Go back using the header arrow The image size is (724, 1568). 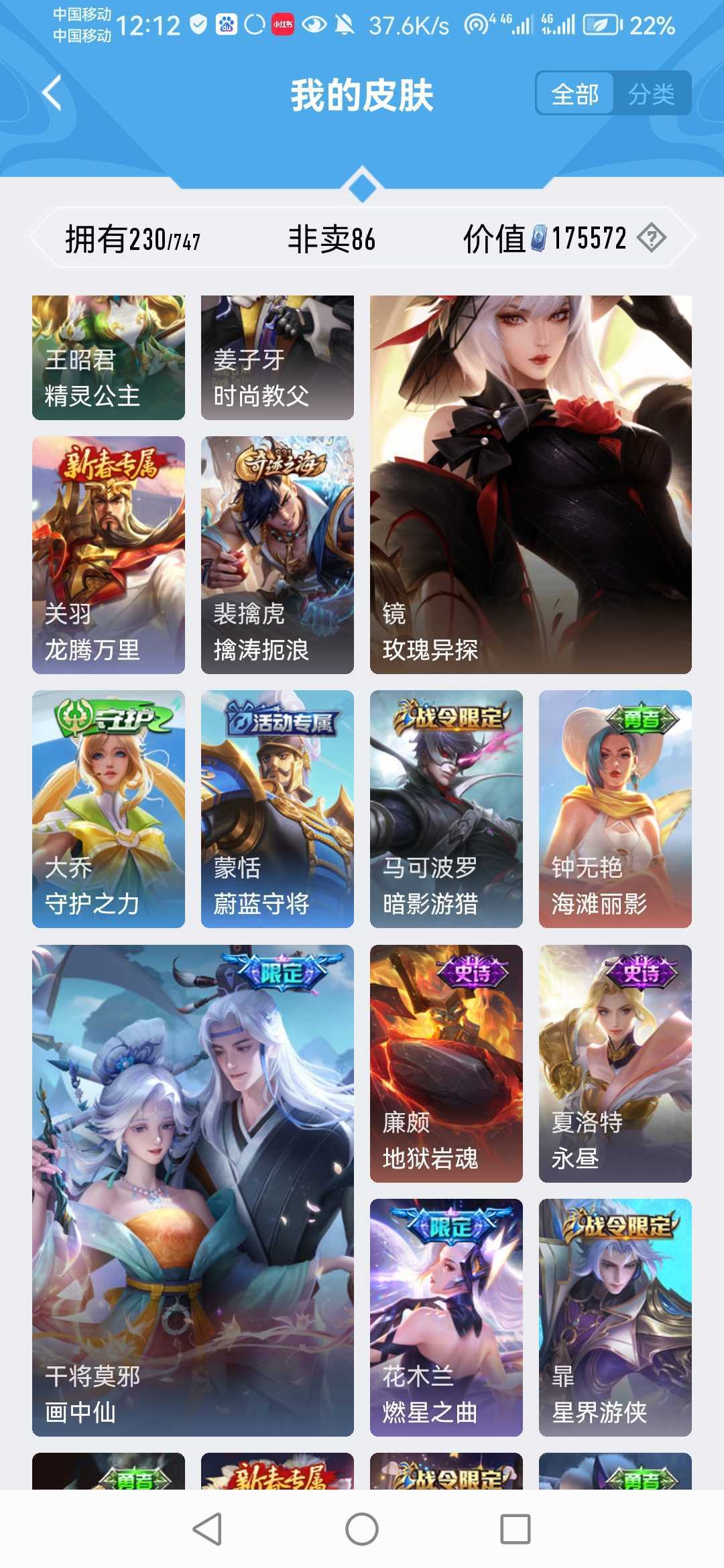[x=52, y=93]
